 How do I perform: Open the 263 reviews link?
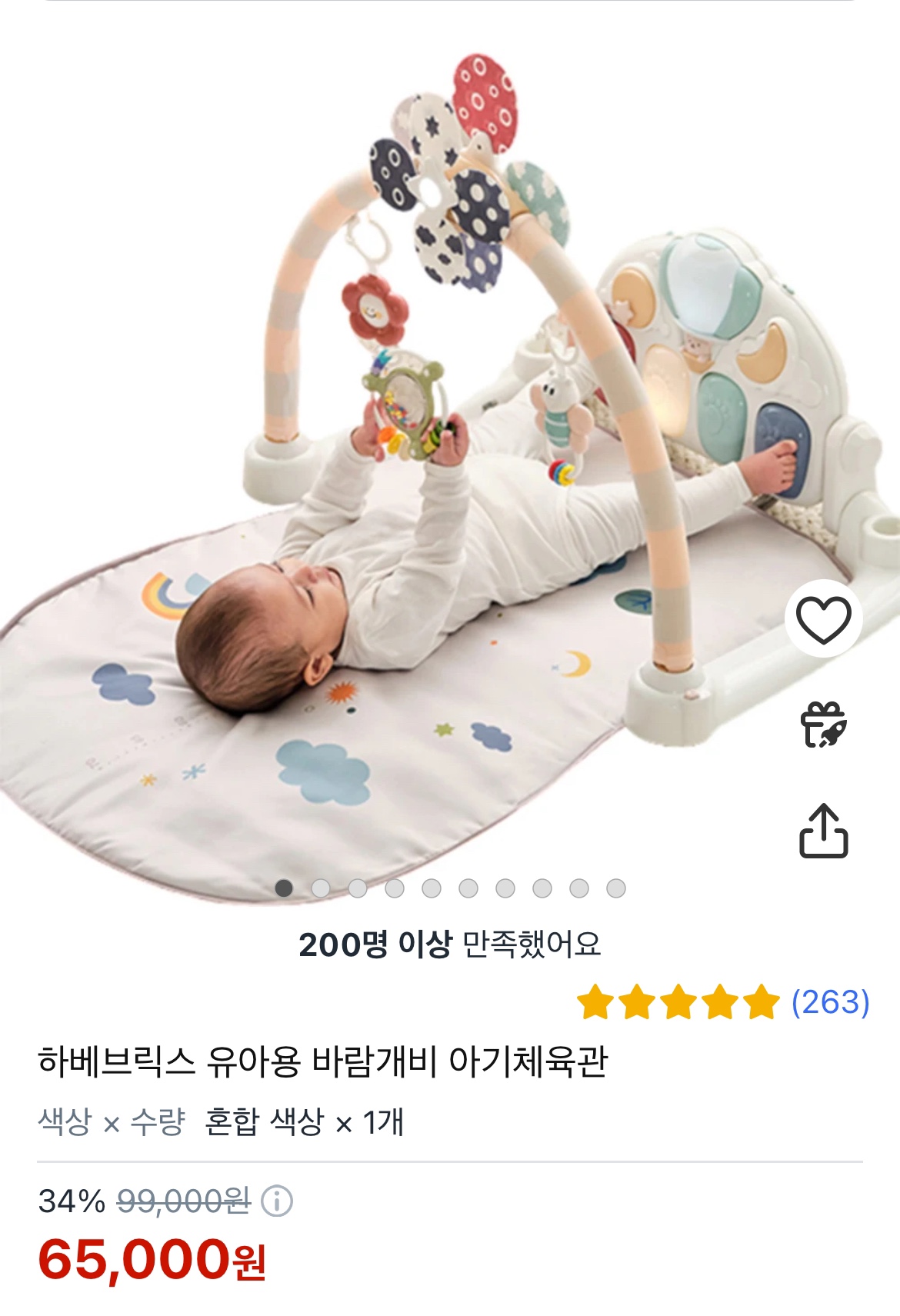coord(830,1002)
